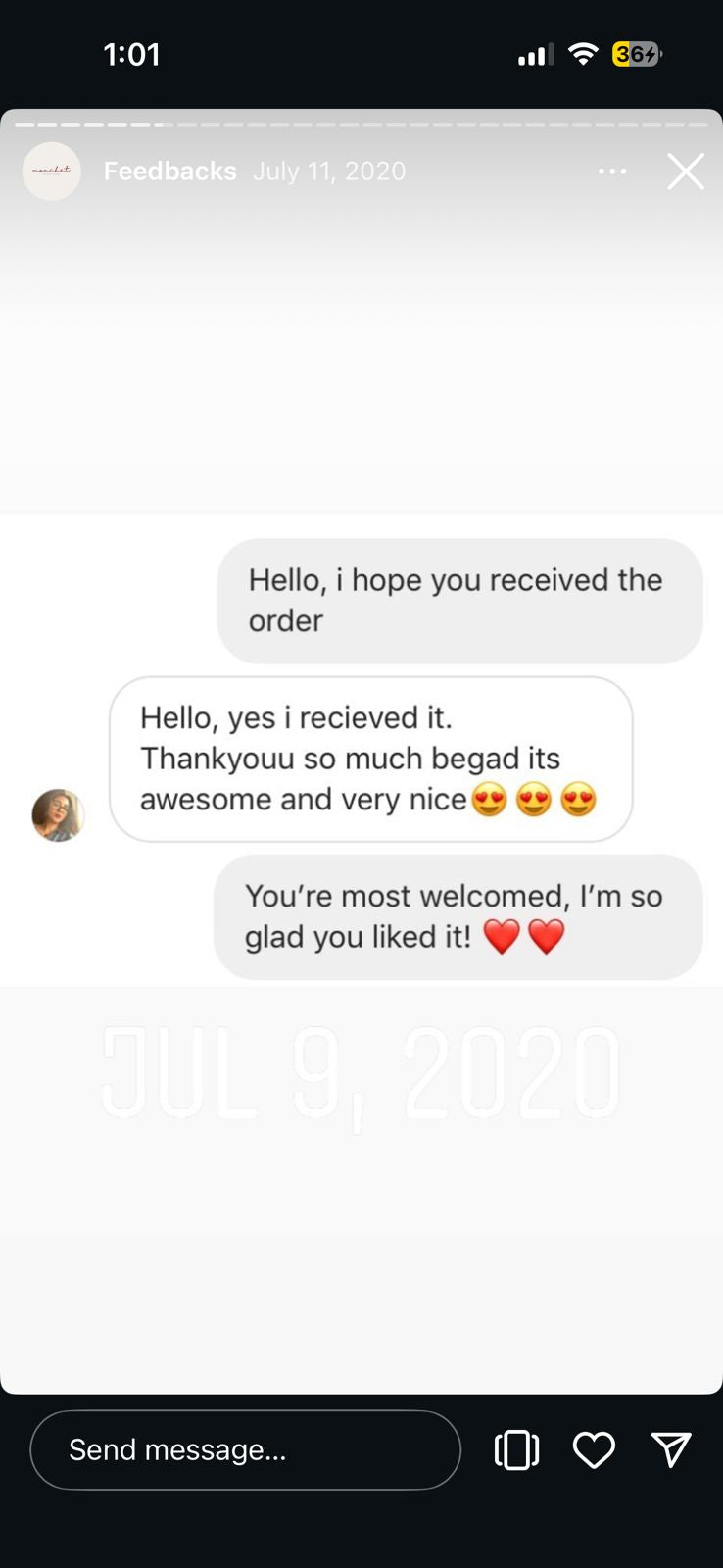Open the story owner's profile picture
723x1568 pixels.
51,171
